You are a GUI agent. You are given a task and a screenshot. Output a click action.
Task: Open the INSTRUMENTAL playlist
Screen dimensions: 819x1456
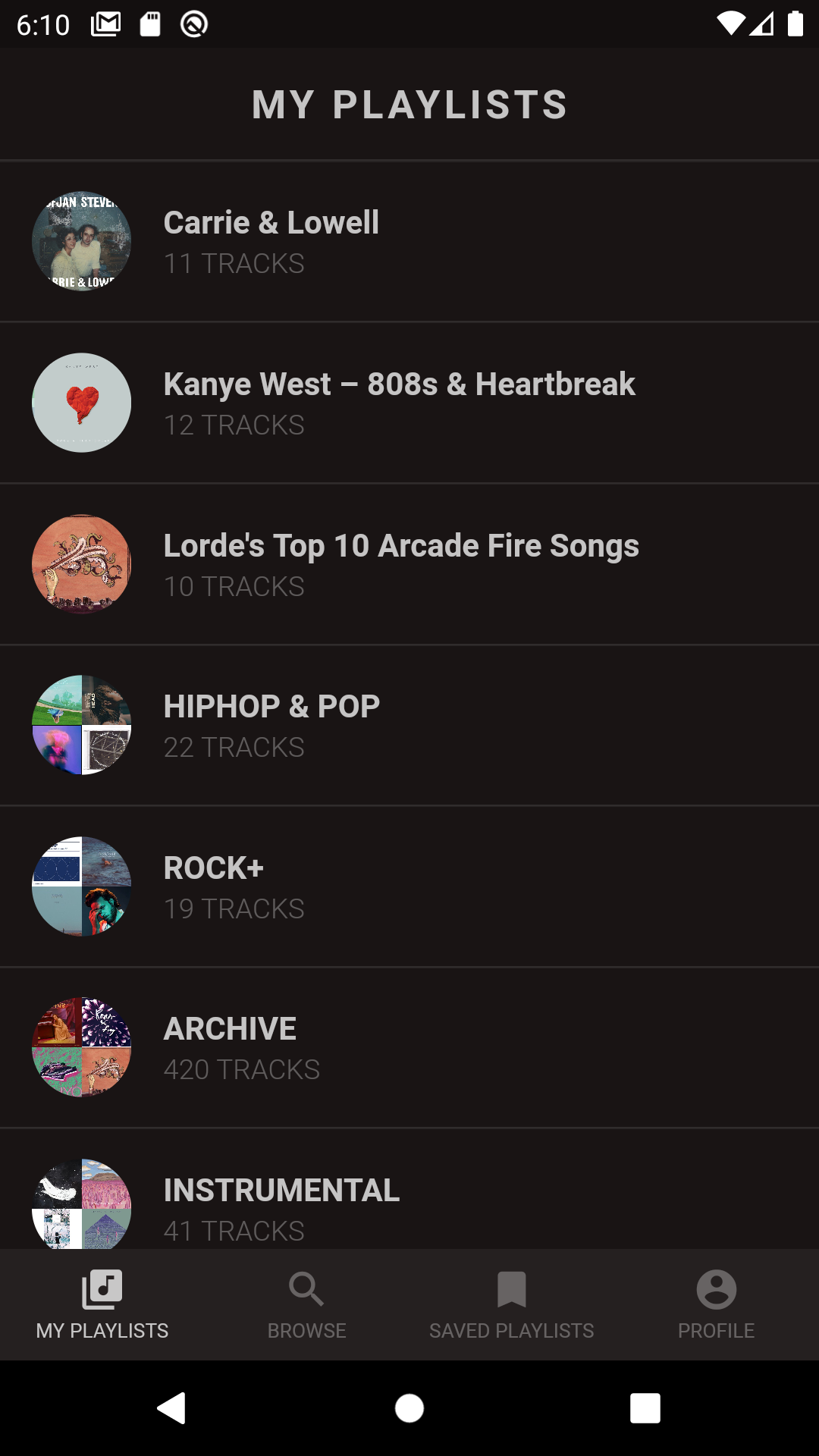[409, 1189]
